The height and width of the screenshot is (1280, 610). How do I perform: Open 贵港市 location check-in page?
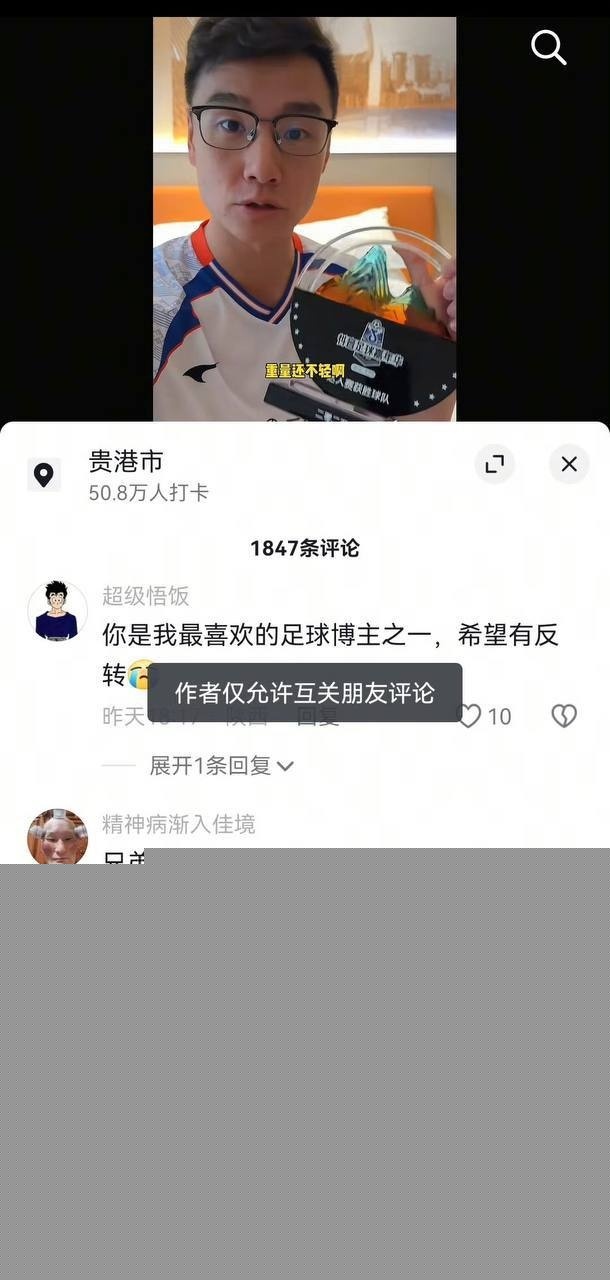point(126,462)
